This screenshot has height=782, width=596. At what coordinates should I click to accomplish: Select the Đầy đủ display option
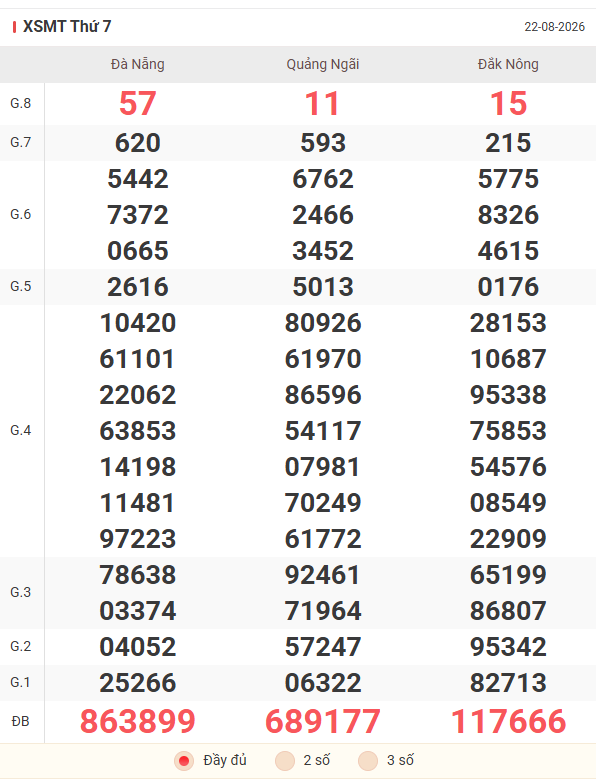(210, 761)
